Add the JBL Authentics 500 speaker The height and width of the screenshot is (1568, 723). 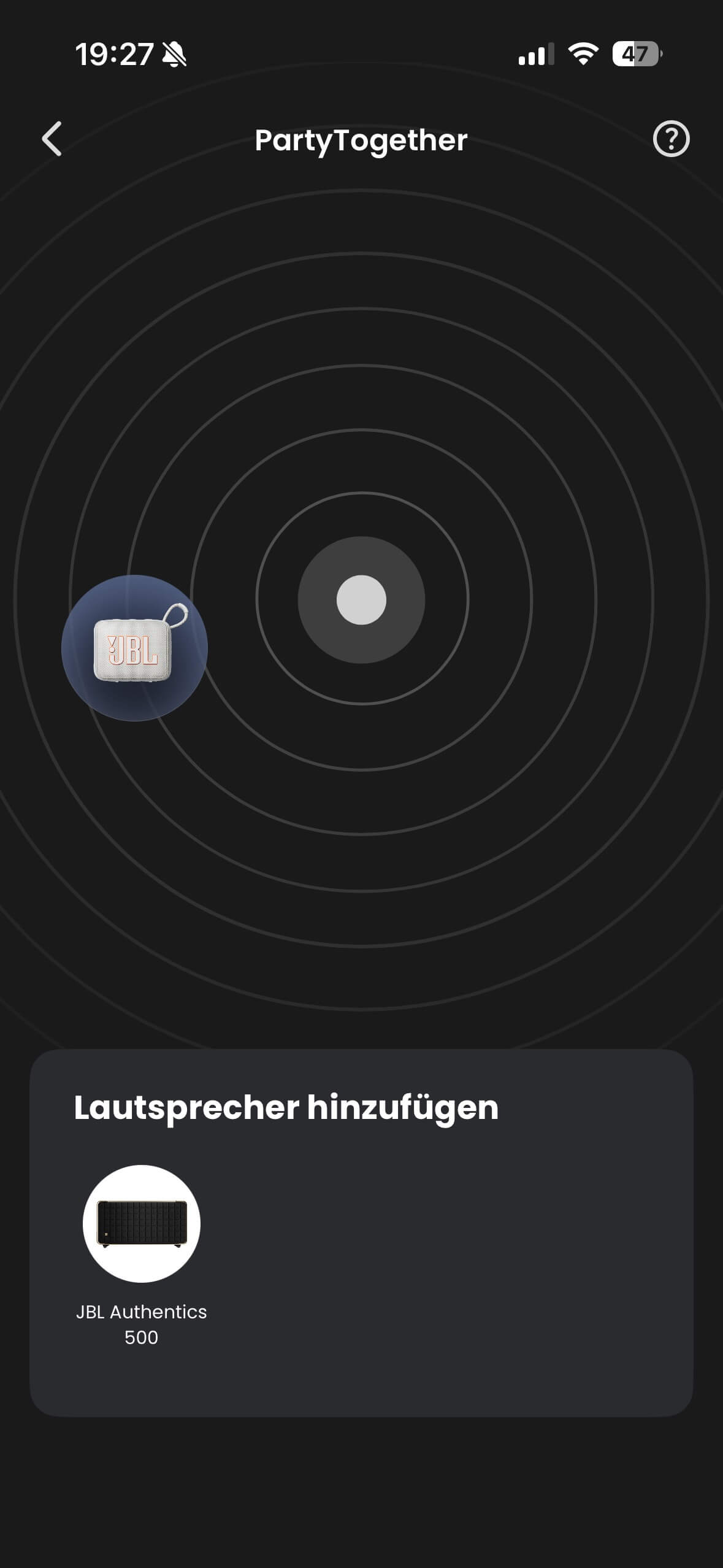142,1224
